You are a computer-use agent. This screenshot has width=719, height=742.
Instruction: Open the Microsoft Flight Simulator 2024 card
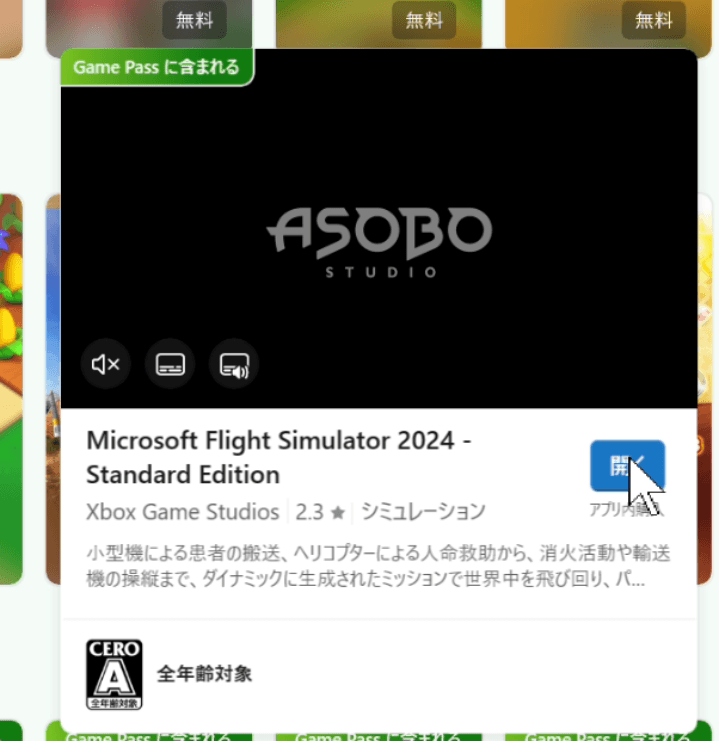(280, 457)
